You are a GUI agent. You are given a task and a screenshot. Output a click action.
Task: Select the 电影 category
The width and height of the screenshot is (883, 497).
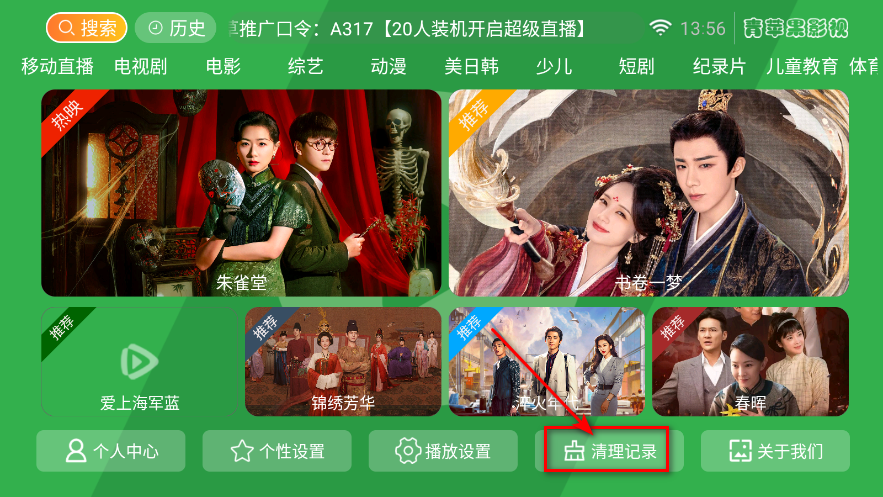click(x=223, y=67)
